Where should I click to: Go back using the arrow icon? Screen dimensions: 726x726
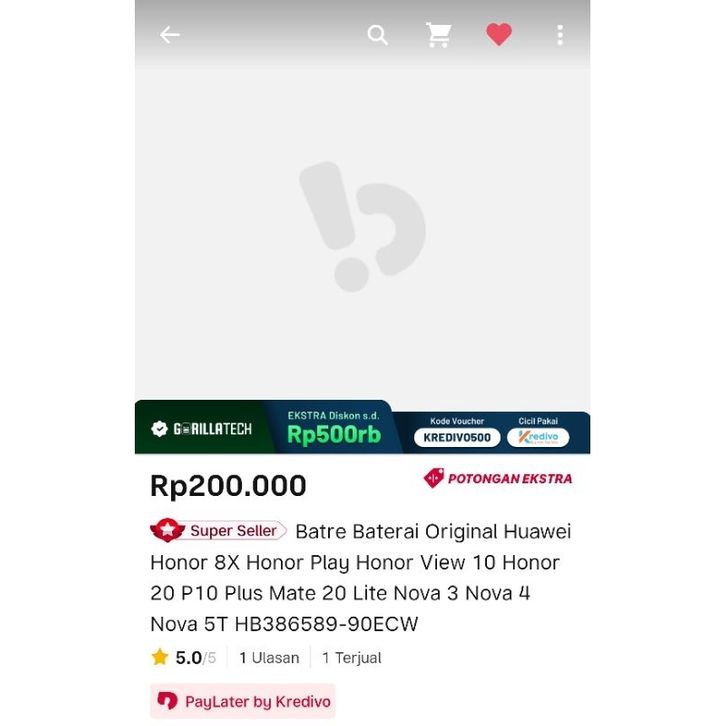170,35
